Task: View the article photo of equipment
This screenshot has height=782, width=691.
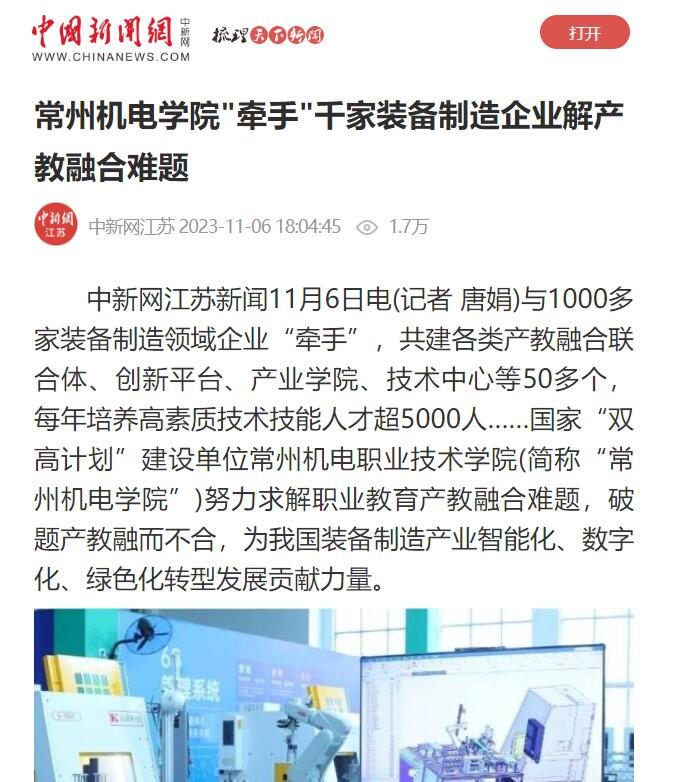Action: 333,695
